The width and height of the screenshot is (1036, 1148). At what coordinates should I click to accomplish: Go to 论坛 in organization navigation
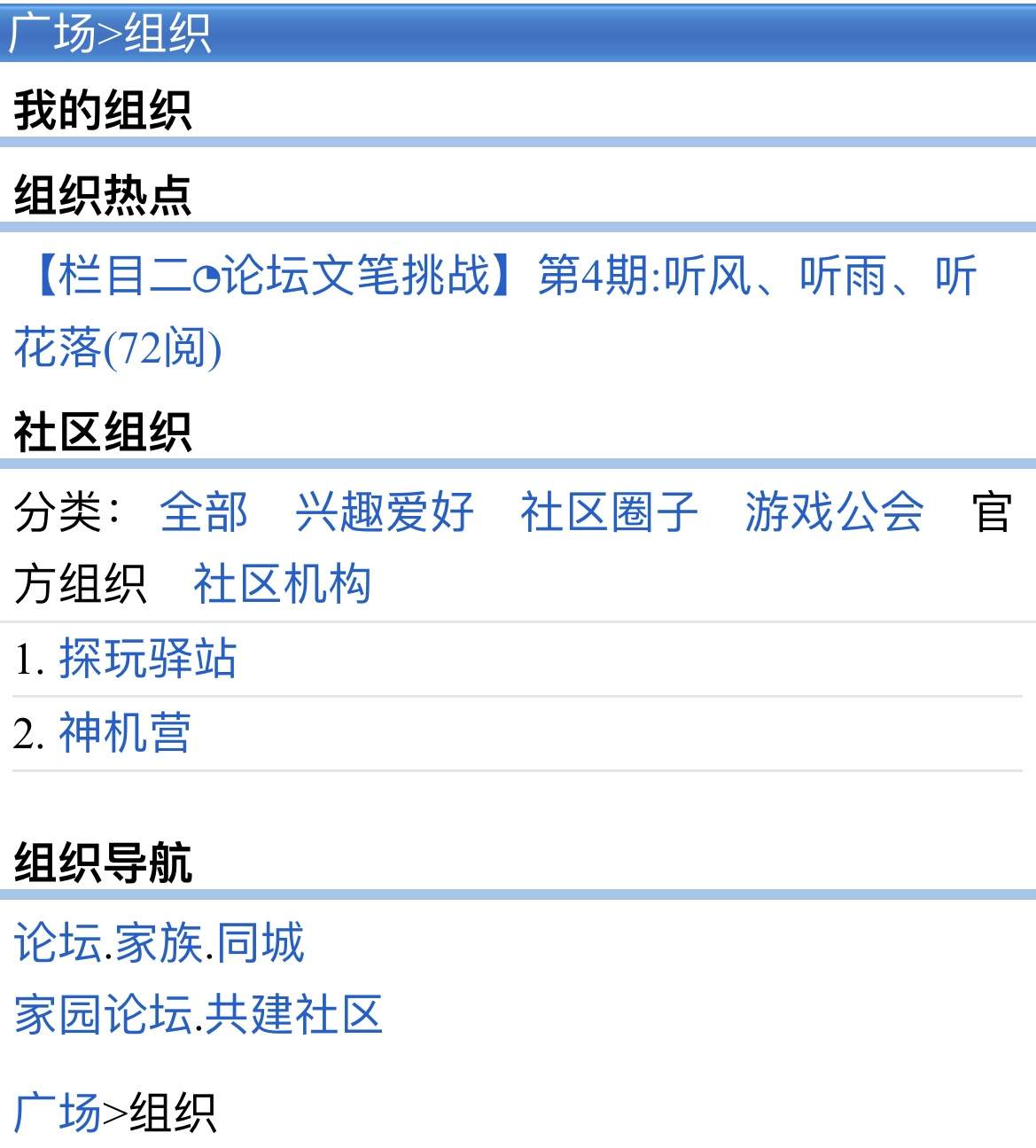tap(58, 942)
